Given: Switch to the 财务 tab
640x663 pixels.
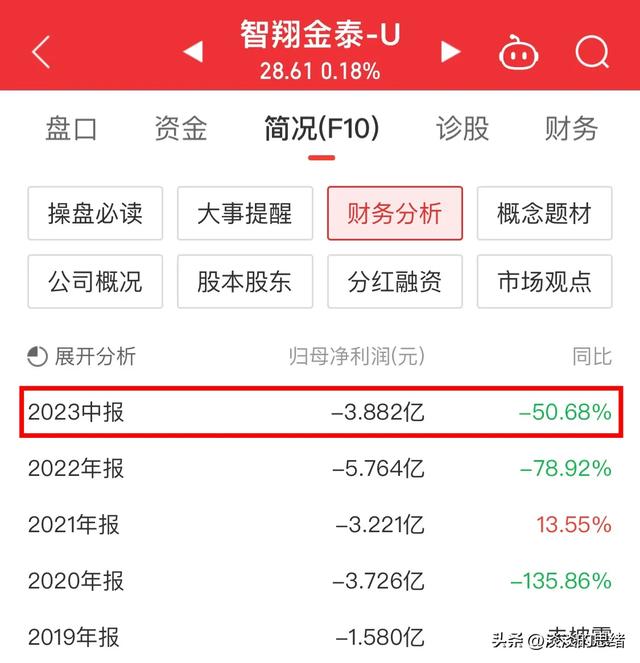Looking at the screenshot, I should click(571, 128).
